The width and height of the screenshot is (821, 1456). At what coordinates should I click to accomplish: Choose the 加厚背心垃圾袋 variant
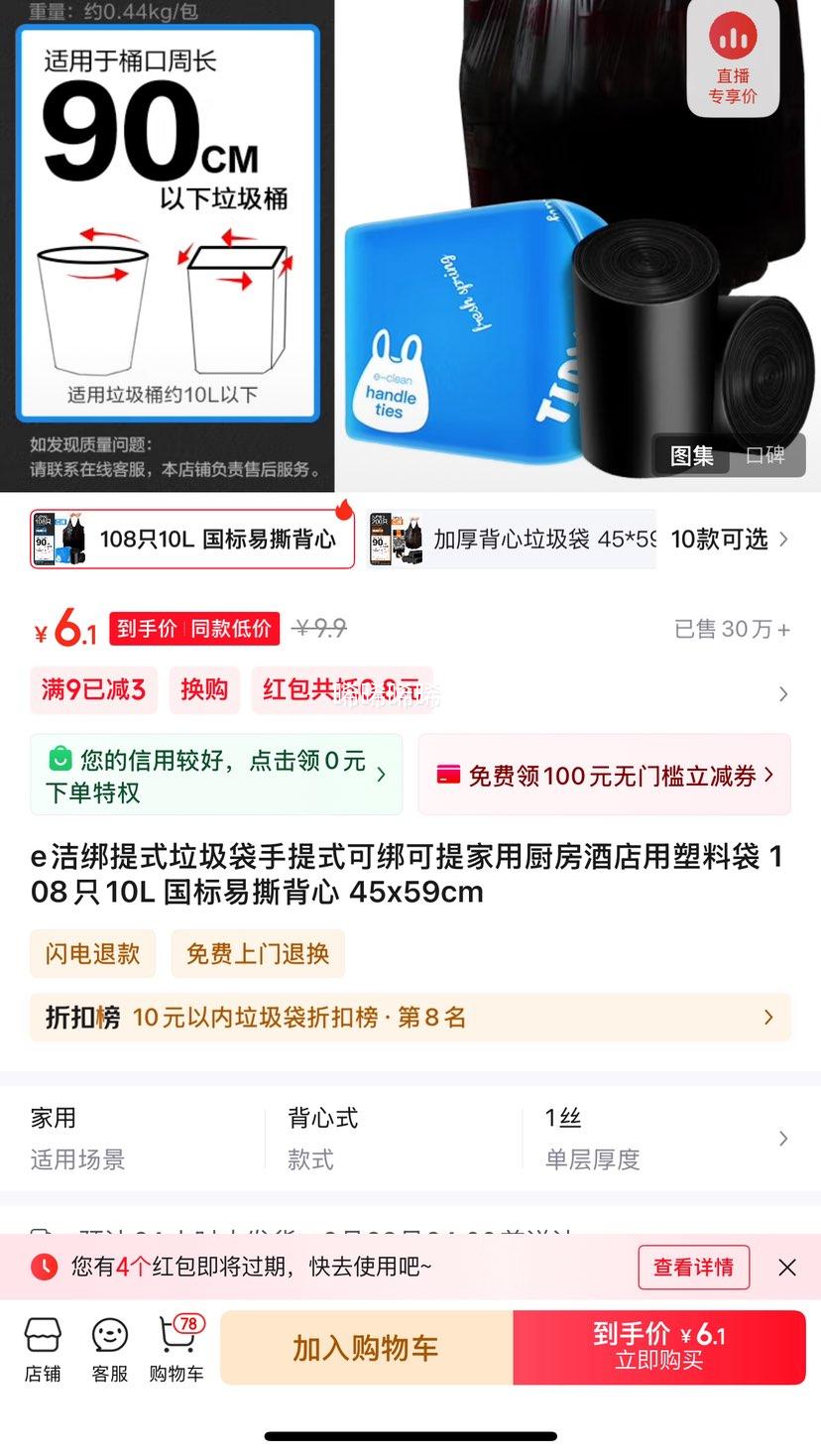click(x=512, y=540)
